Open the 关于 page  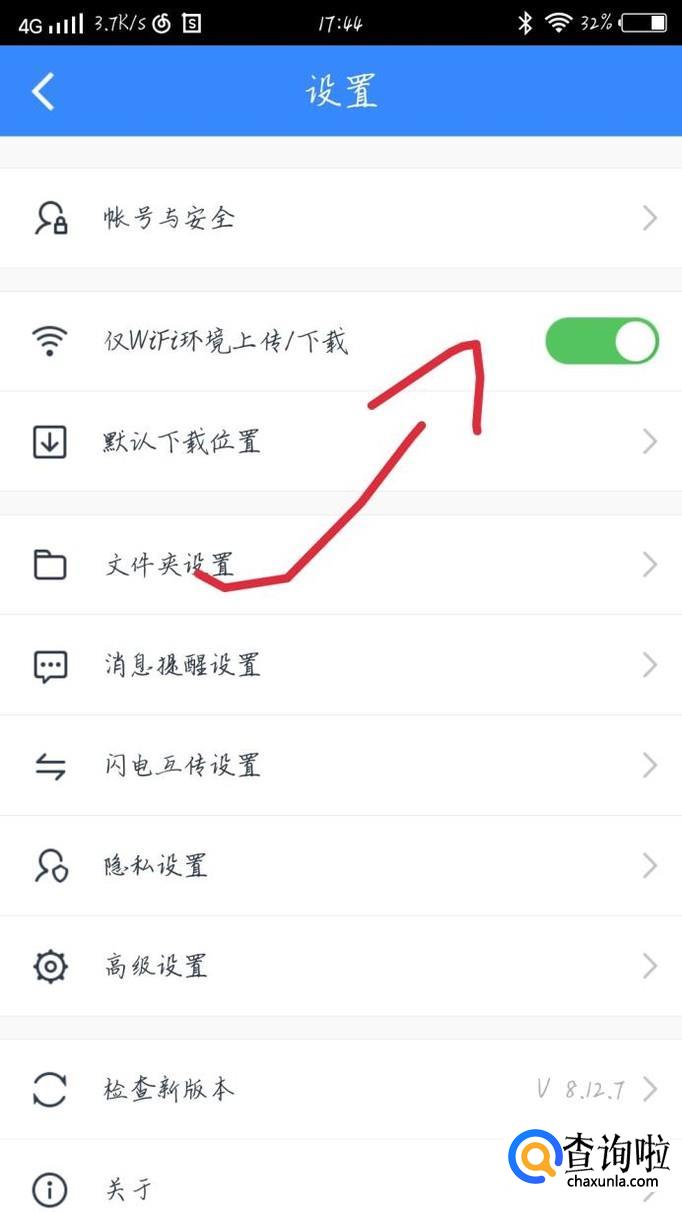[250, 1189]
